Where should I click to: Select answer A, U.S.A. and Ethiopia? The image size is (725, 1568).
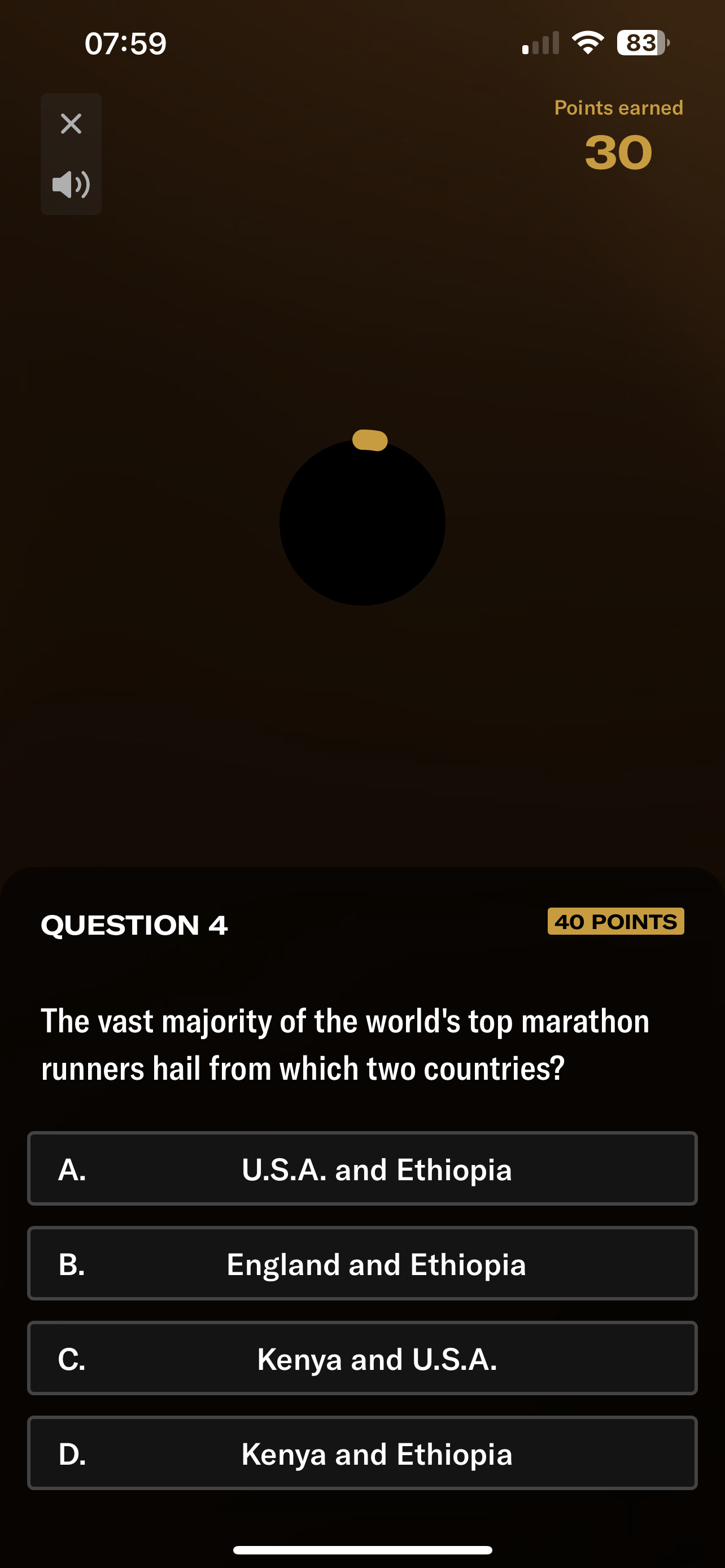click(362, 1169)
